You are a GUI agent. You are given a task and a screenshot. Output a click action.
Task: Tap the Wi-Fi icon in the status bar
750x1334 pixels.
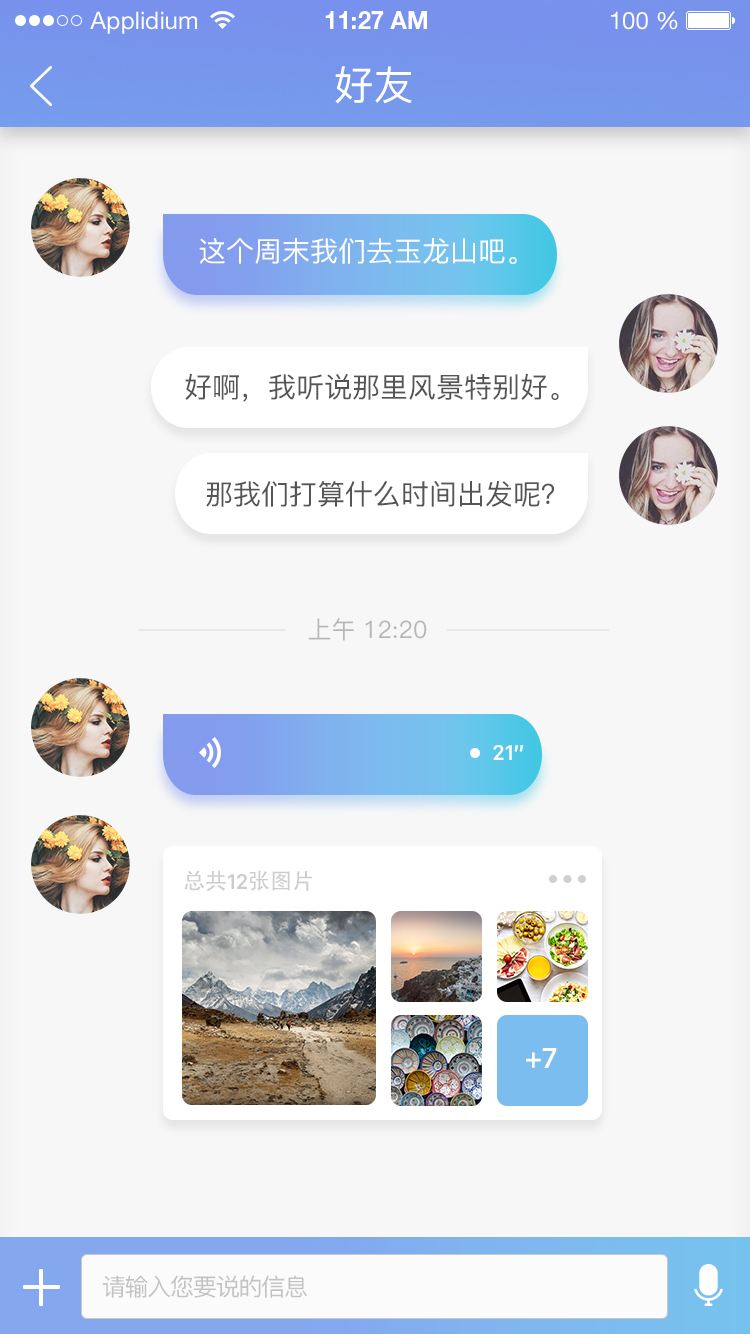point(222,18)
